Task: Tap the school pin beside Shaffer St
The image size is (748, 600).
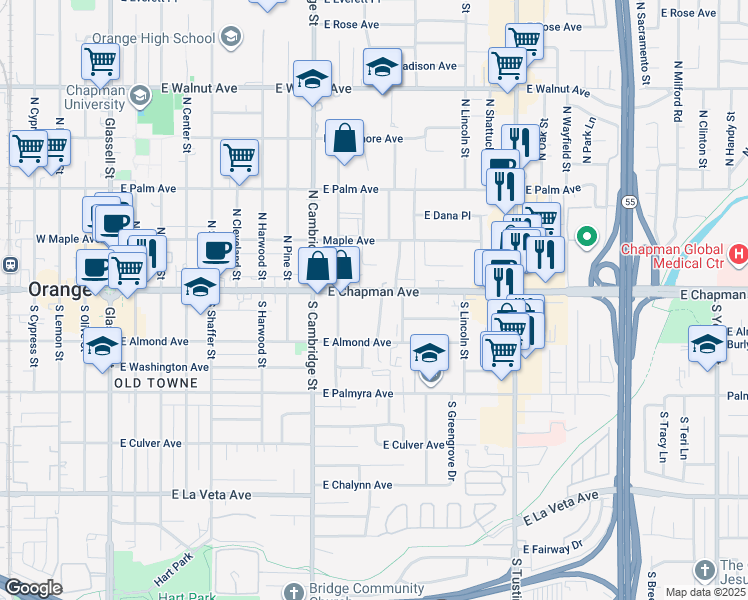Action: coord(201,286)
